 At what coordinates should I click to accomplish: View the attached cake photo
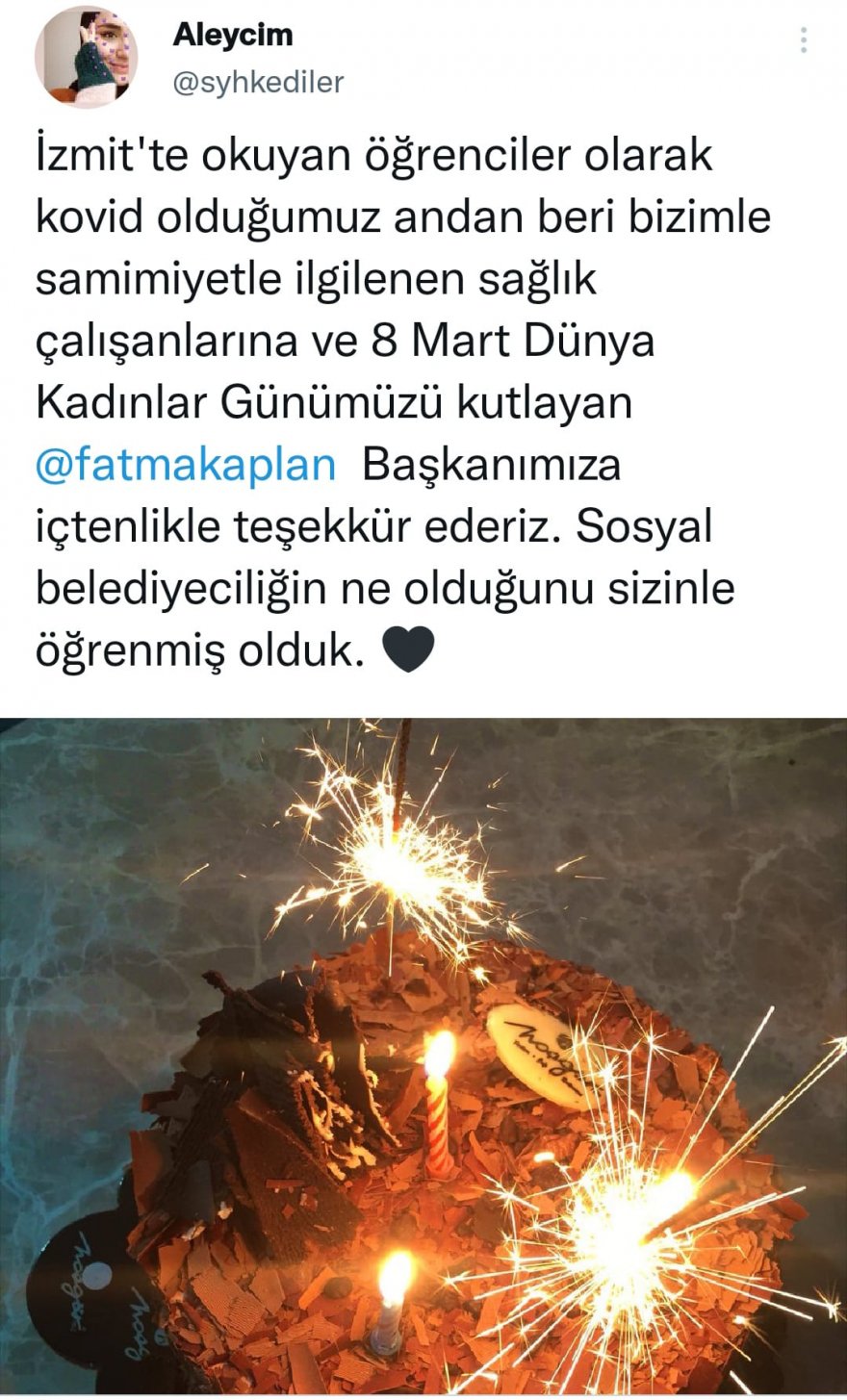(x=423, y=1056)
